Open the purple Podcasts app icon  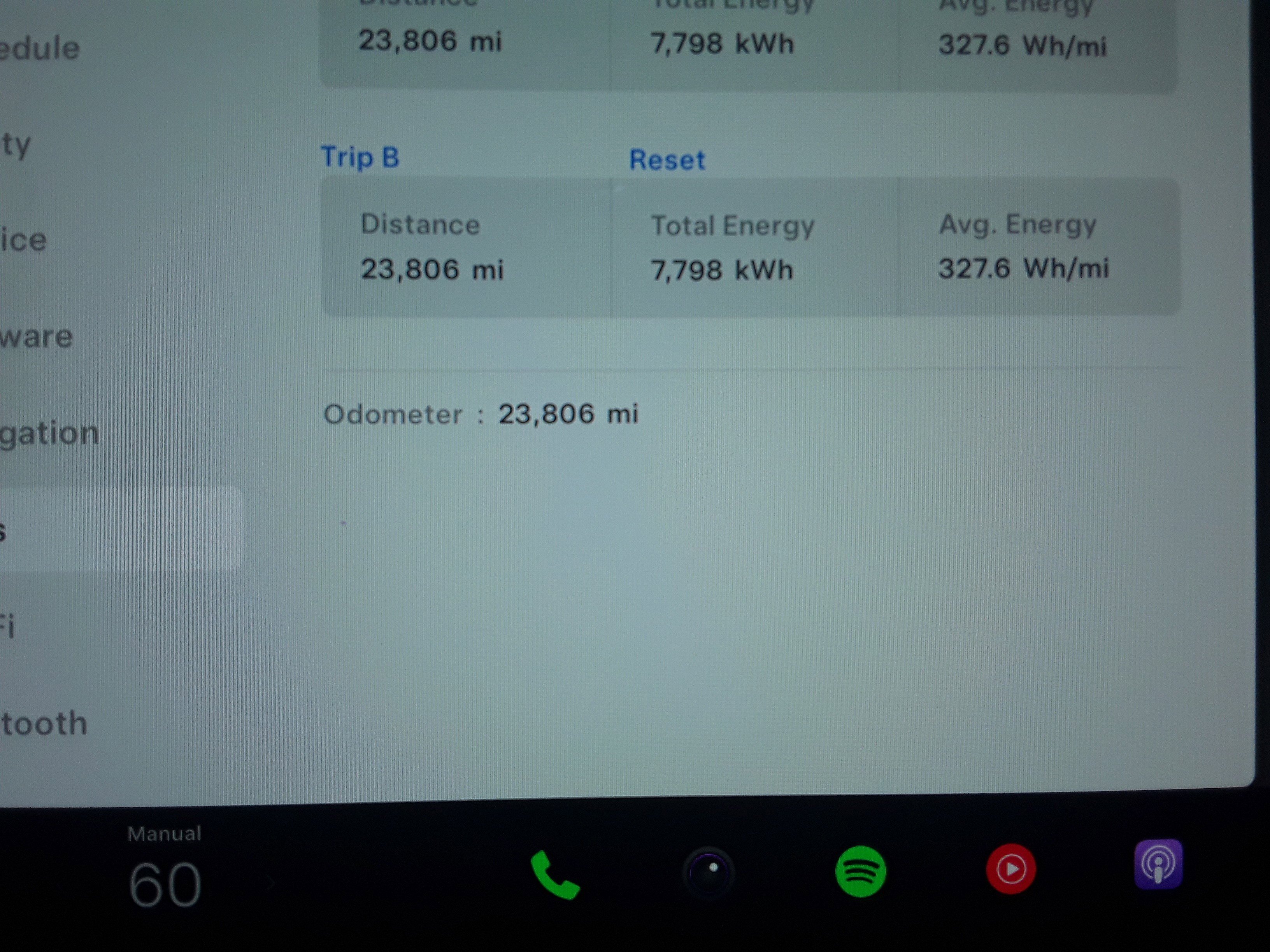pos(1158,864)
